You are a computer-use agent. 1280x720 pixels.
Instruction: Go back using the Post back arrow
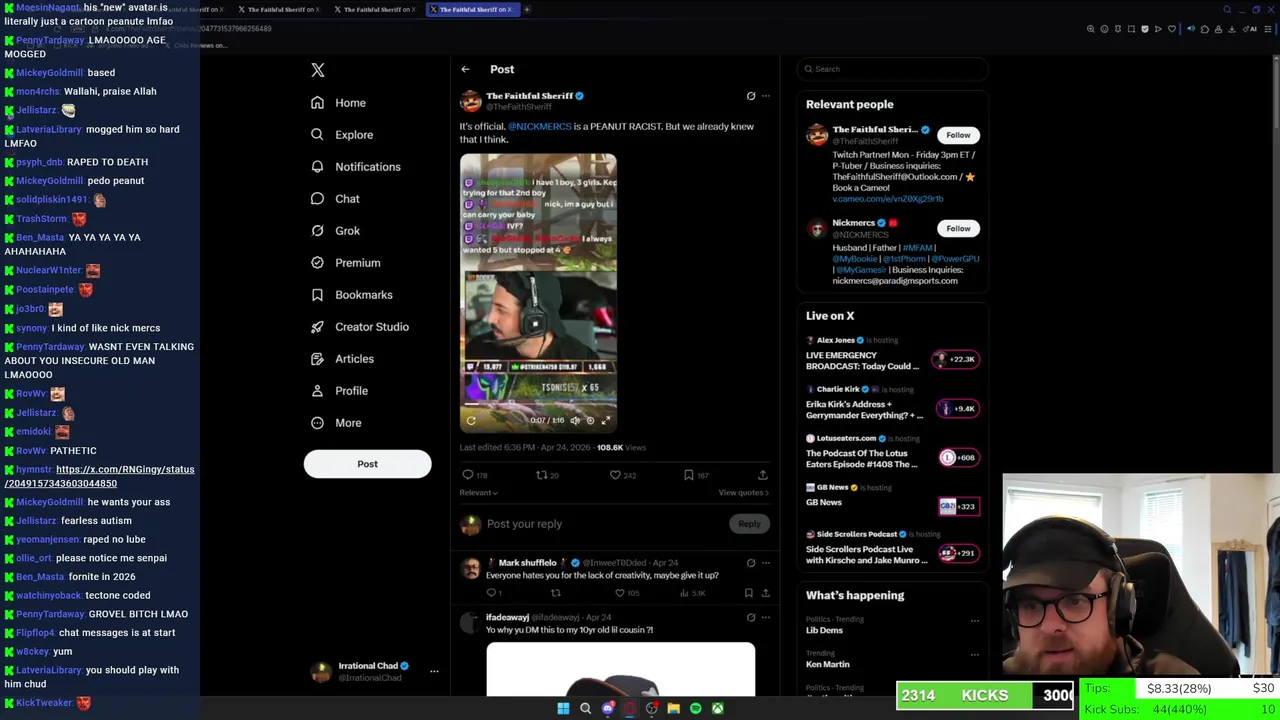pyautogui.click(x=465, y=69)
